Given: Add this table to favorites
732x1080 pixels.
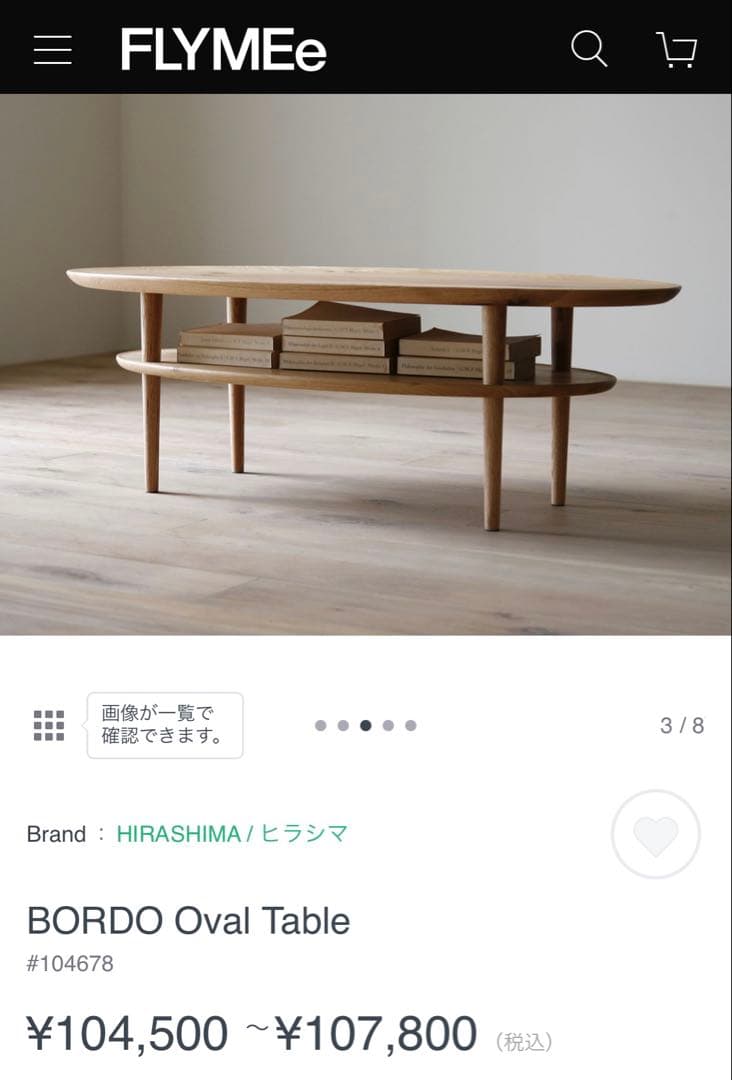Looking at the screenshot, I should (656, 835).
